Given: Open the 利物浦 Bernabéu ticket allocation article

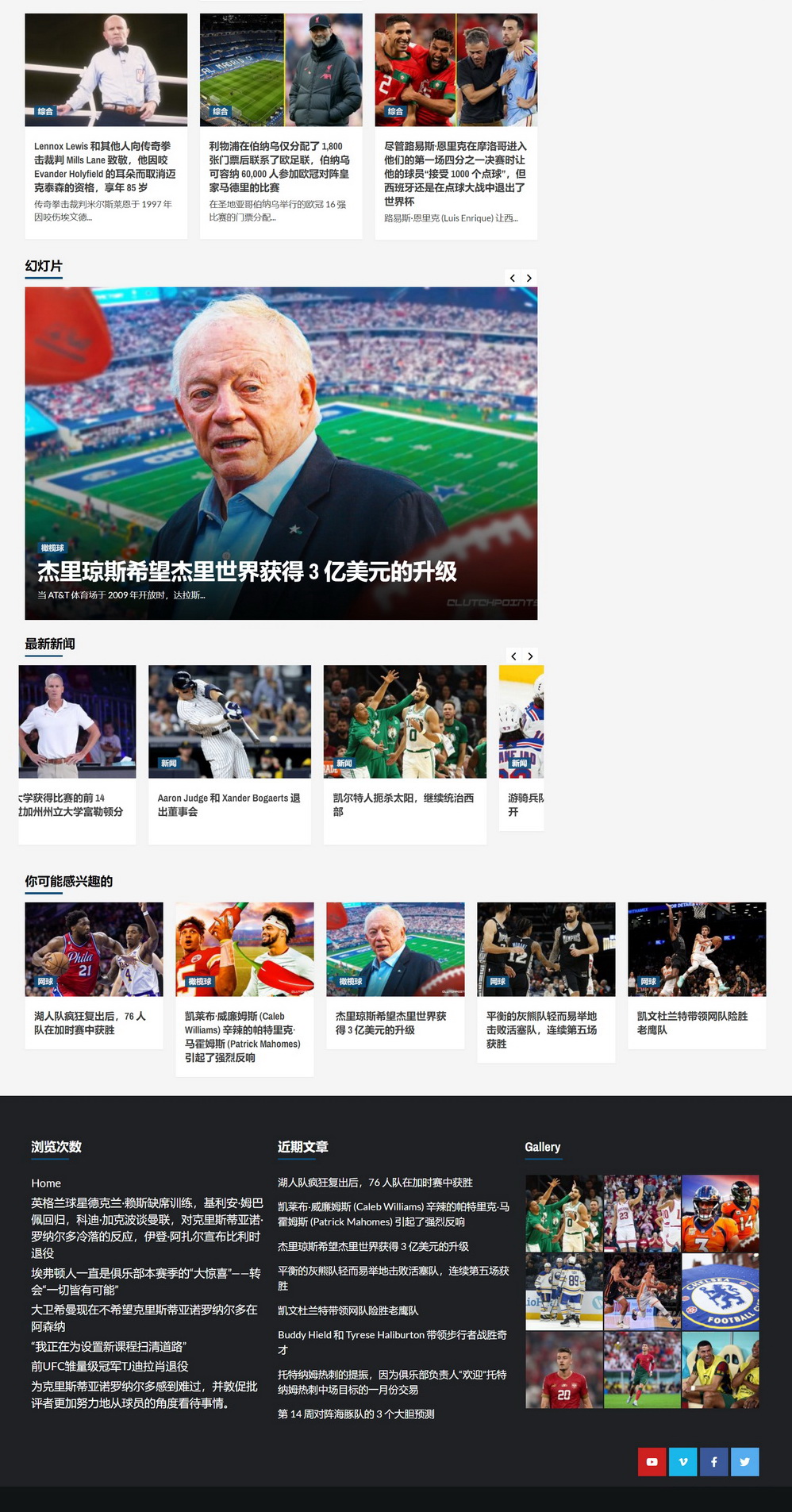Looking at the screenshot, I should [279, 167].
